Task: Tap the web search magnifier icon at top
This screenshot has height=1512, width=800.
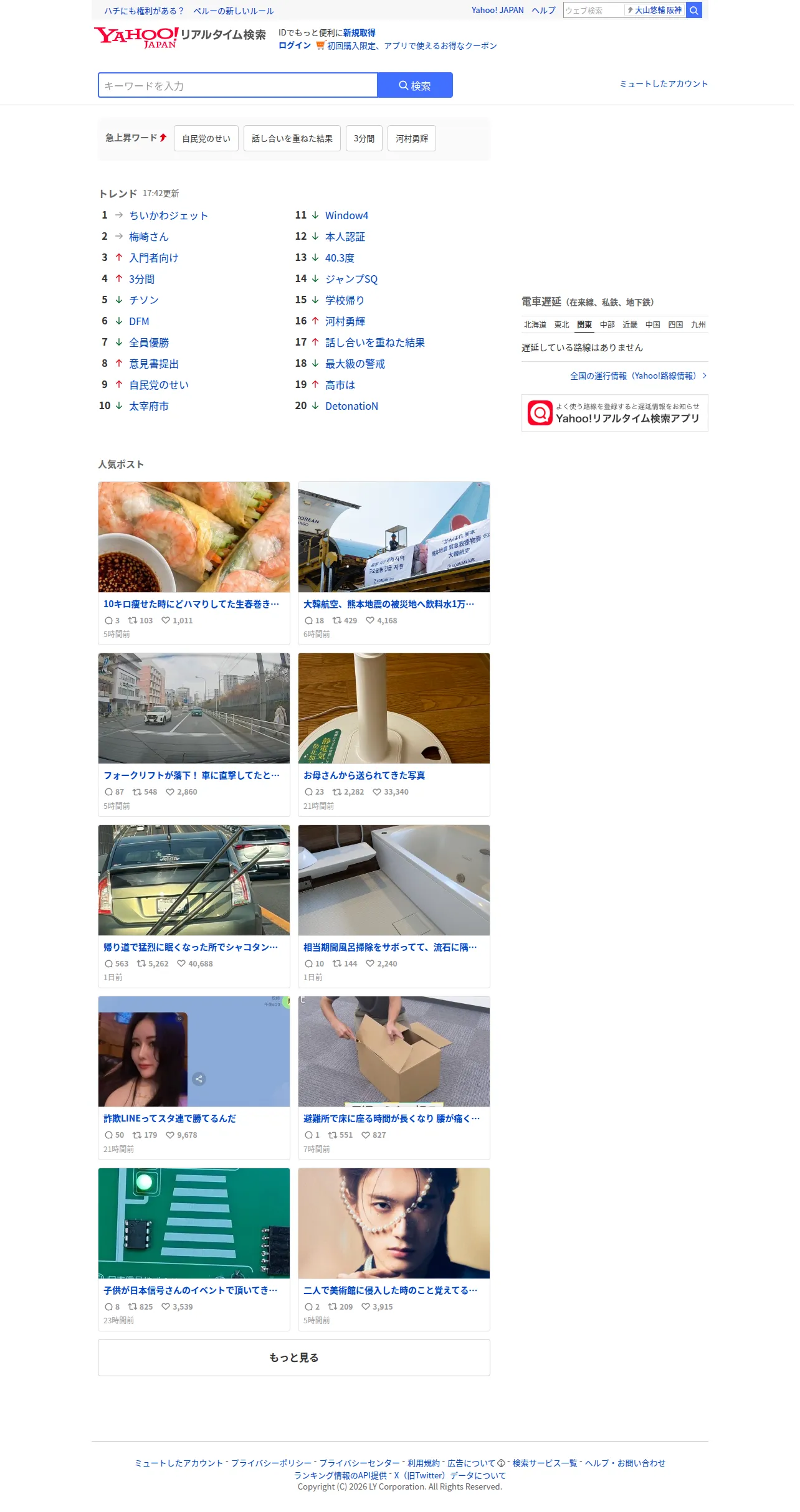Action: point(694,10)
